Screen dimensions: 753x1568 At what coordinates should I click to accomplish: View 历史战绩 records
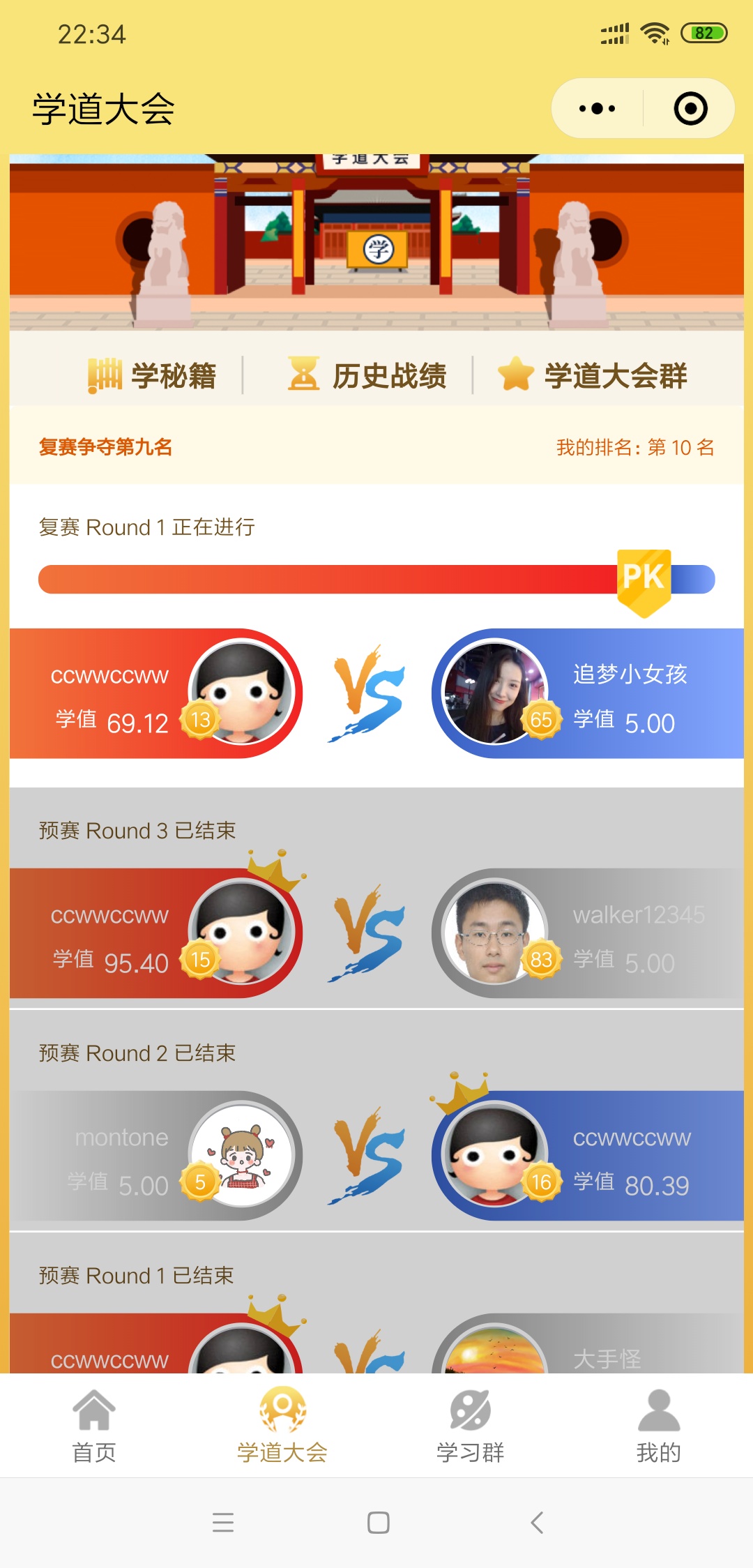pos(367,375)
